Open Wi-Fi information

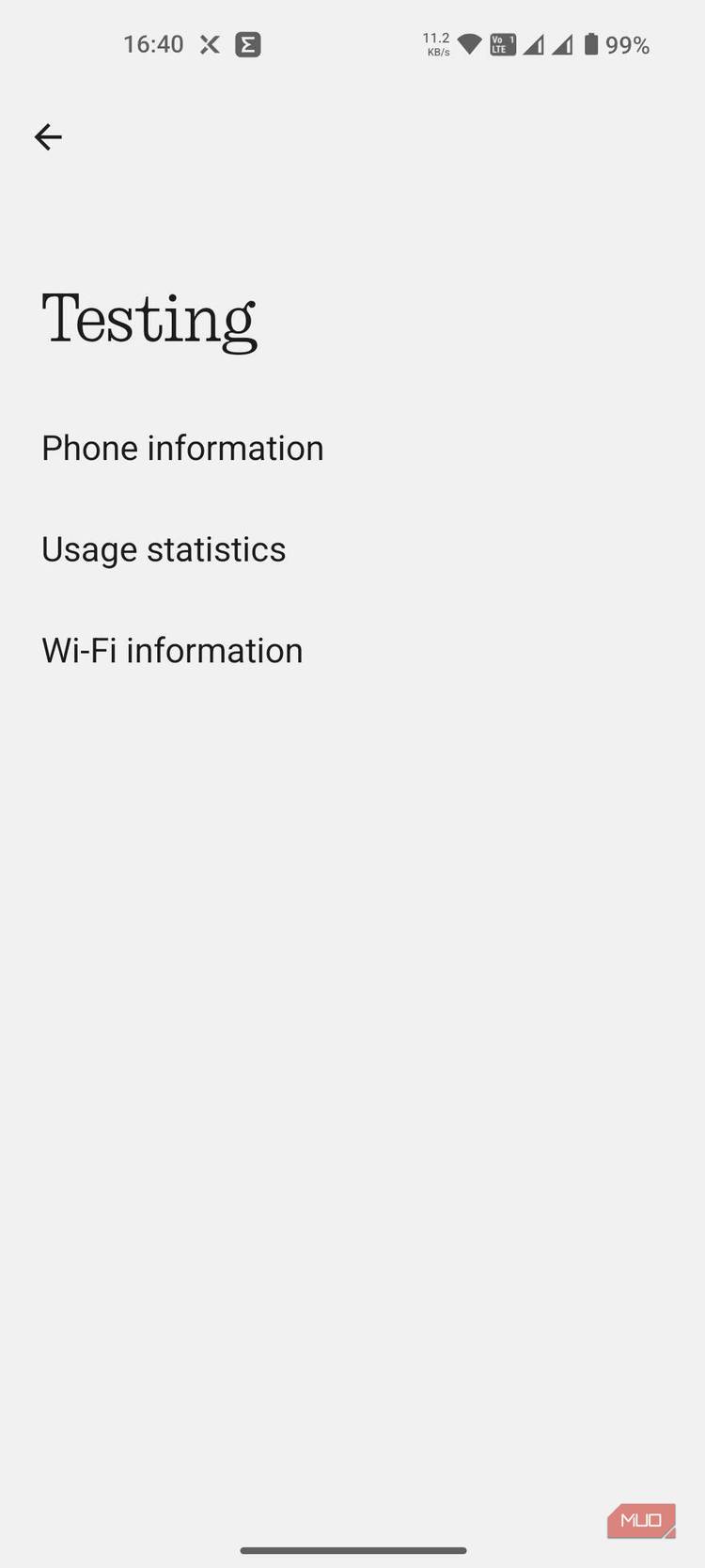172,650
